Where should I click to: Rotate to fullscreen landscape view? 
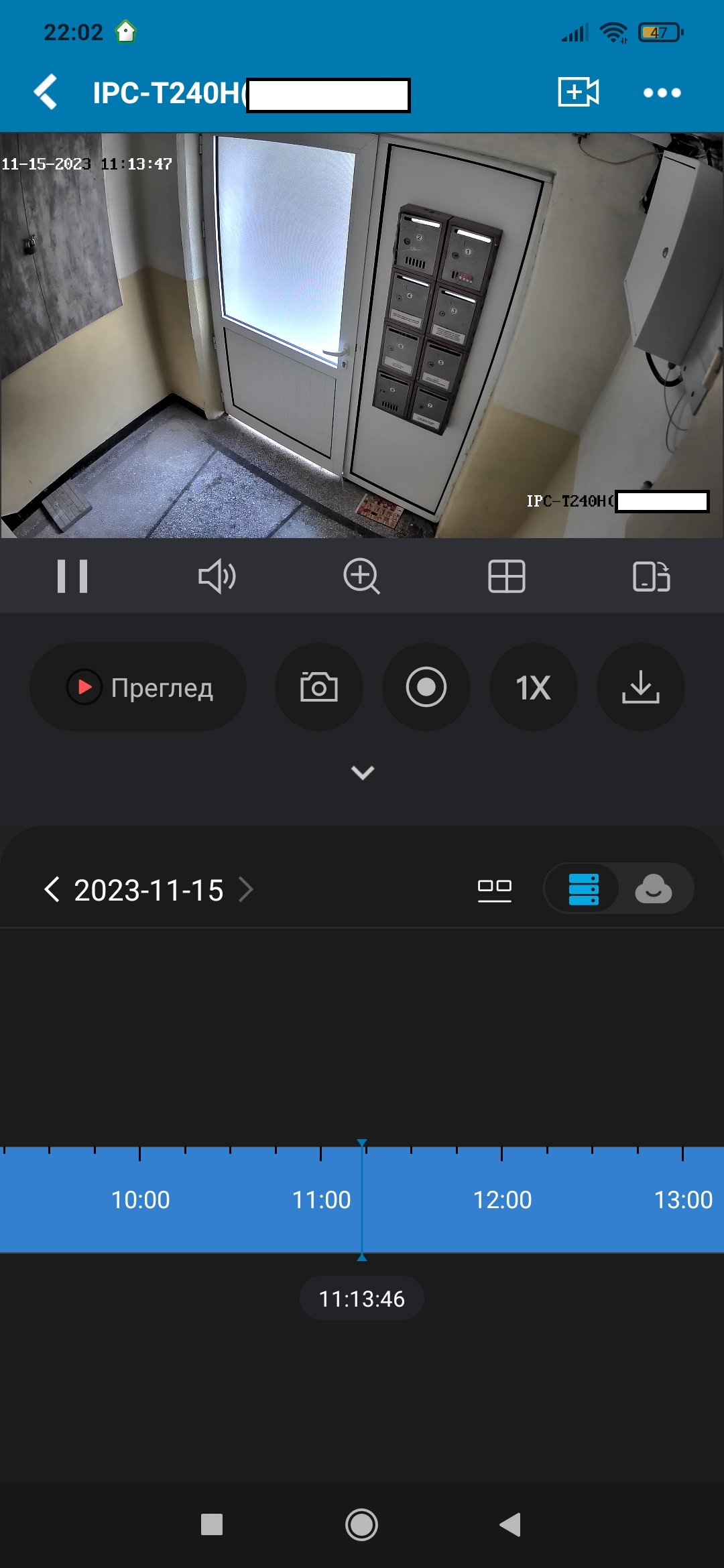(651, 576)
